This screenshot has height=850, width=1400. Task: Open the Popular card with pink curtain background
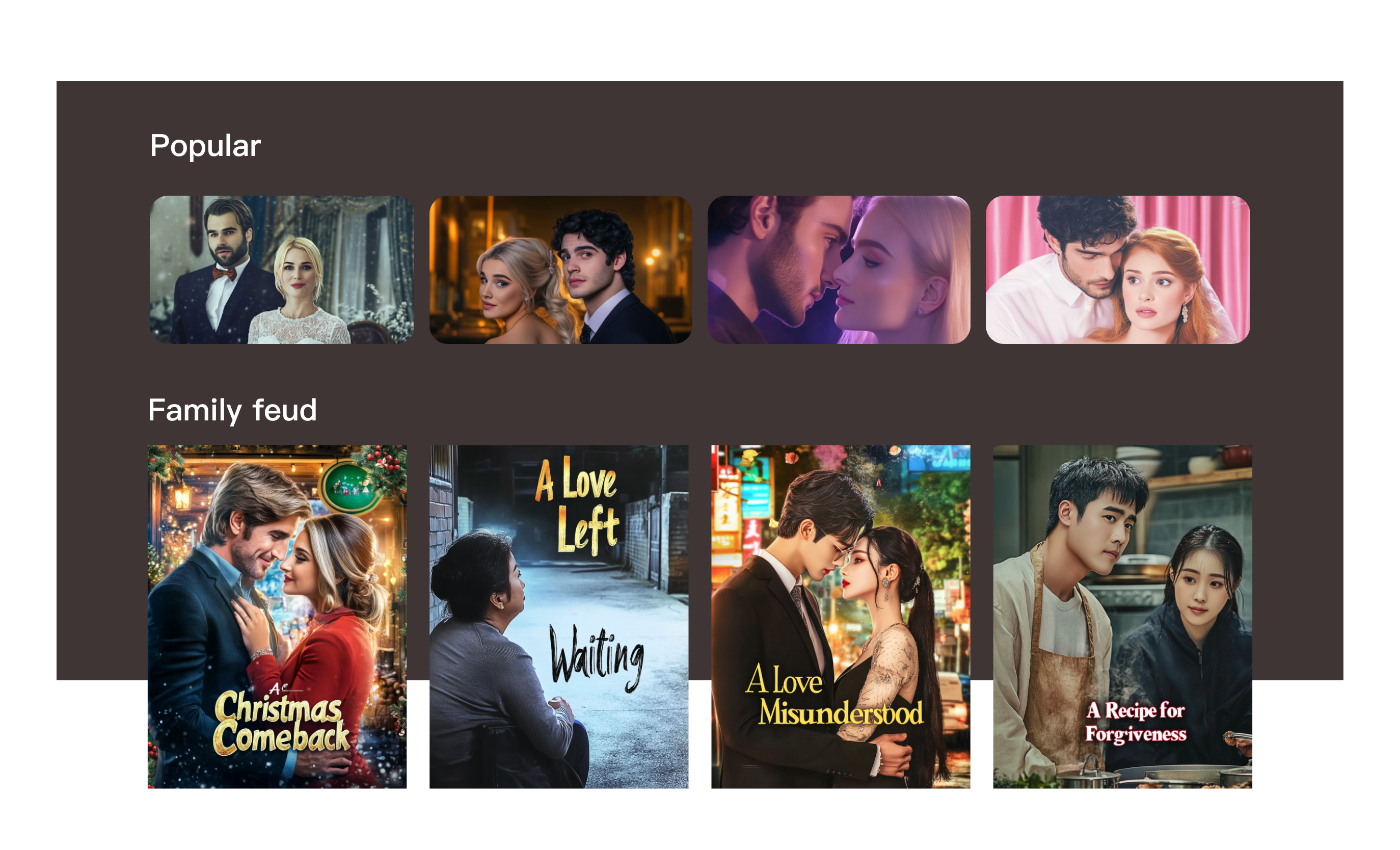pos(1117,269)
